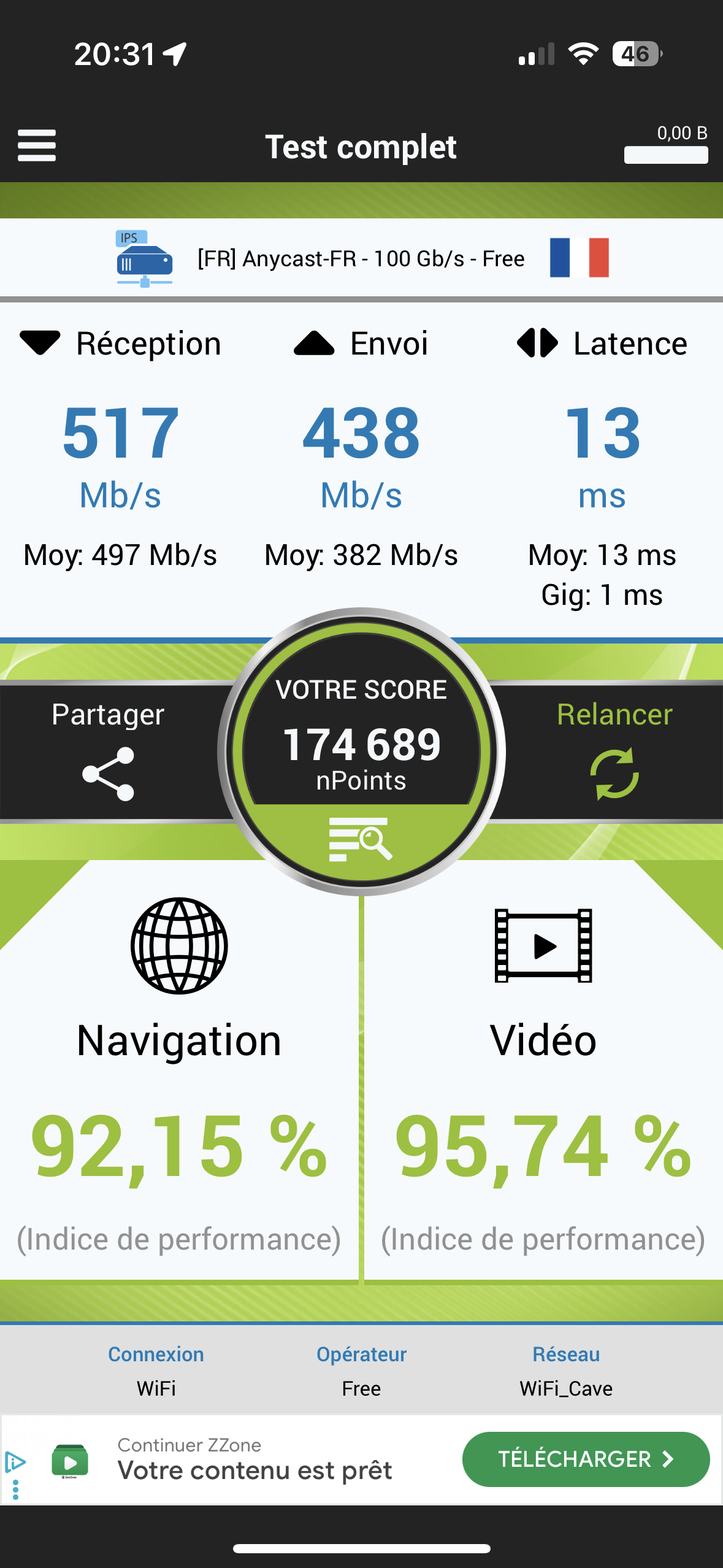Tap the Télécharger ad button
Image resolution: width=723 pixels, height=1568 pixels.
pyautogui.click(x=586, y=1459)
